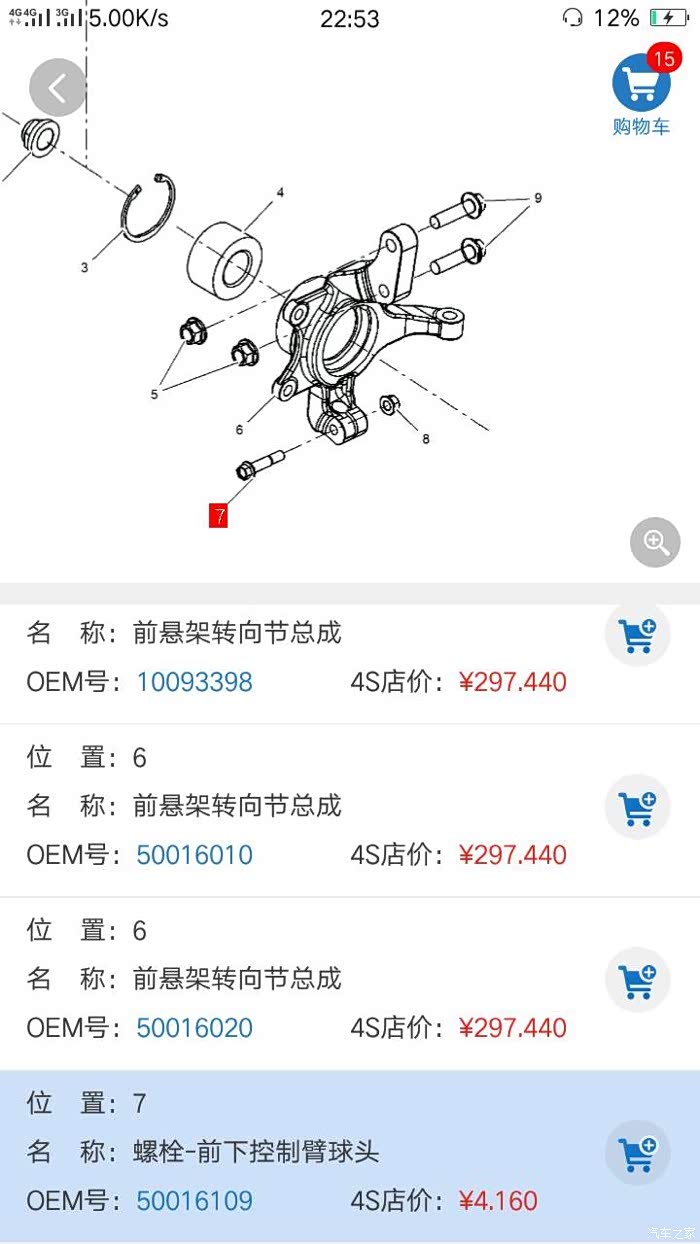Open OEM number 50016109 link
This screenshot has height=1244, width=700.
(194, 1201)
